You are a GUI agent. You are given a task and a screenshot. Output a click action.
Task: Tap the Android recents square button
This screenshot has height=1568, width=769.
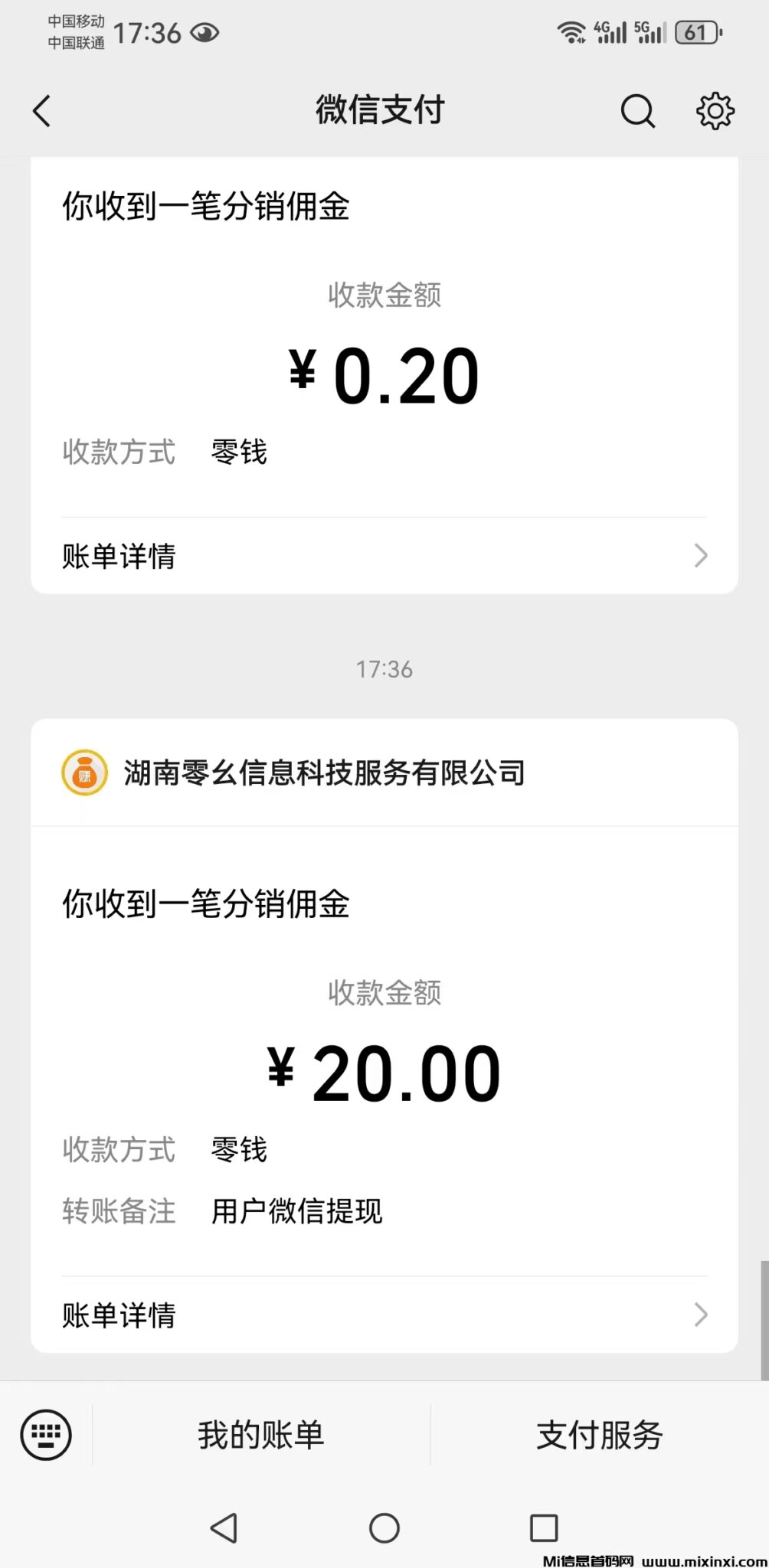coord(543,1528)
